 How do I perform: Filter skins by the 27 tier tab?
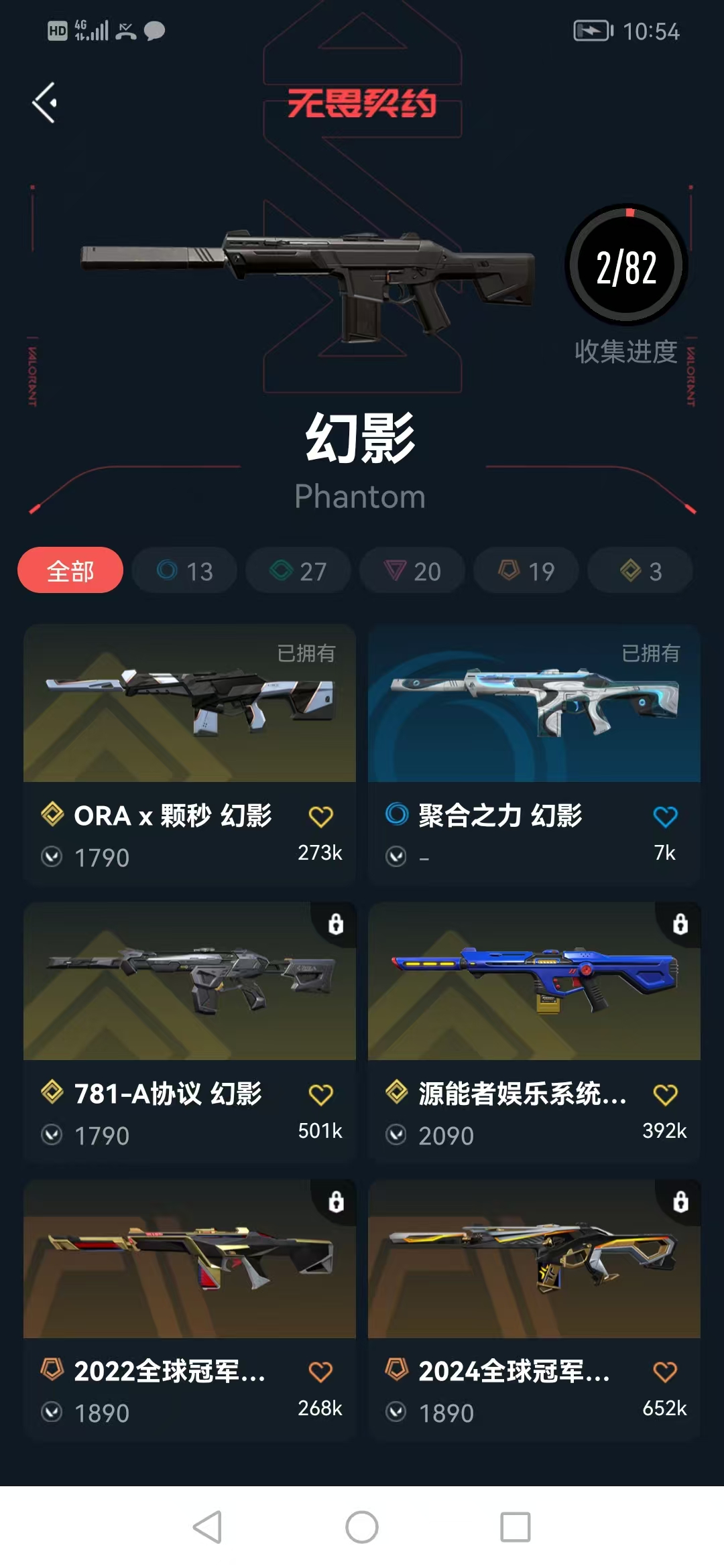coord(298,571)
